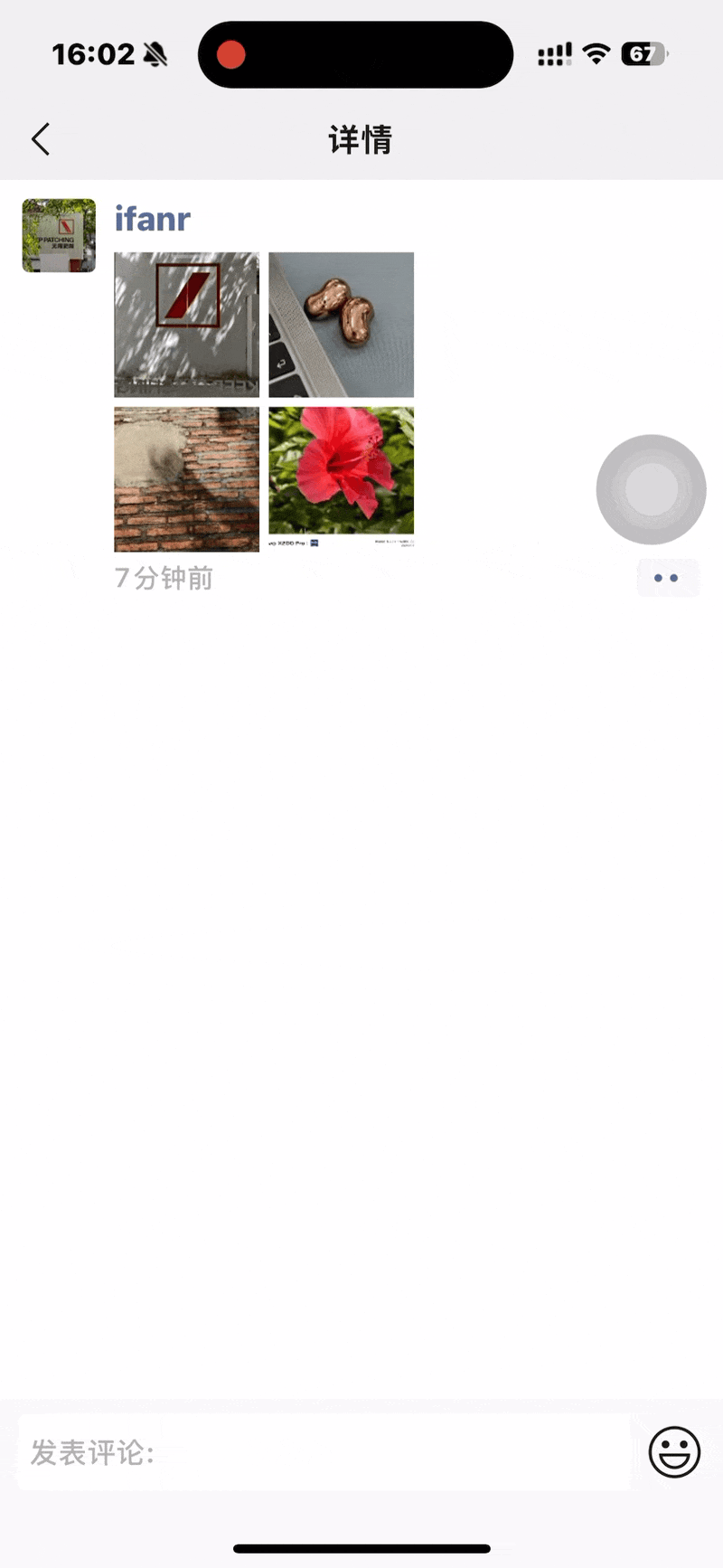Viewport: 723px width, 1568px height.
Task: Tap the 发表评论 comment field
Action: (324, 1452)
